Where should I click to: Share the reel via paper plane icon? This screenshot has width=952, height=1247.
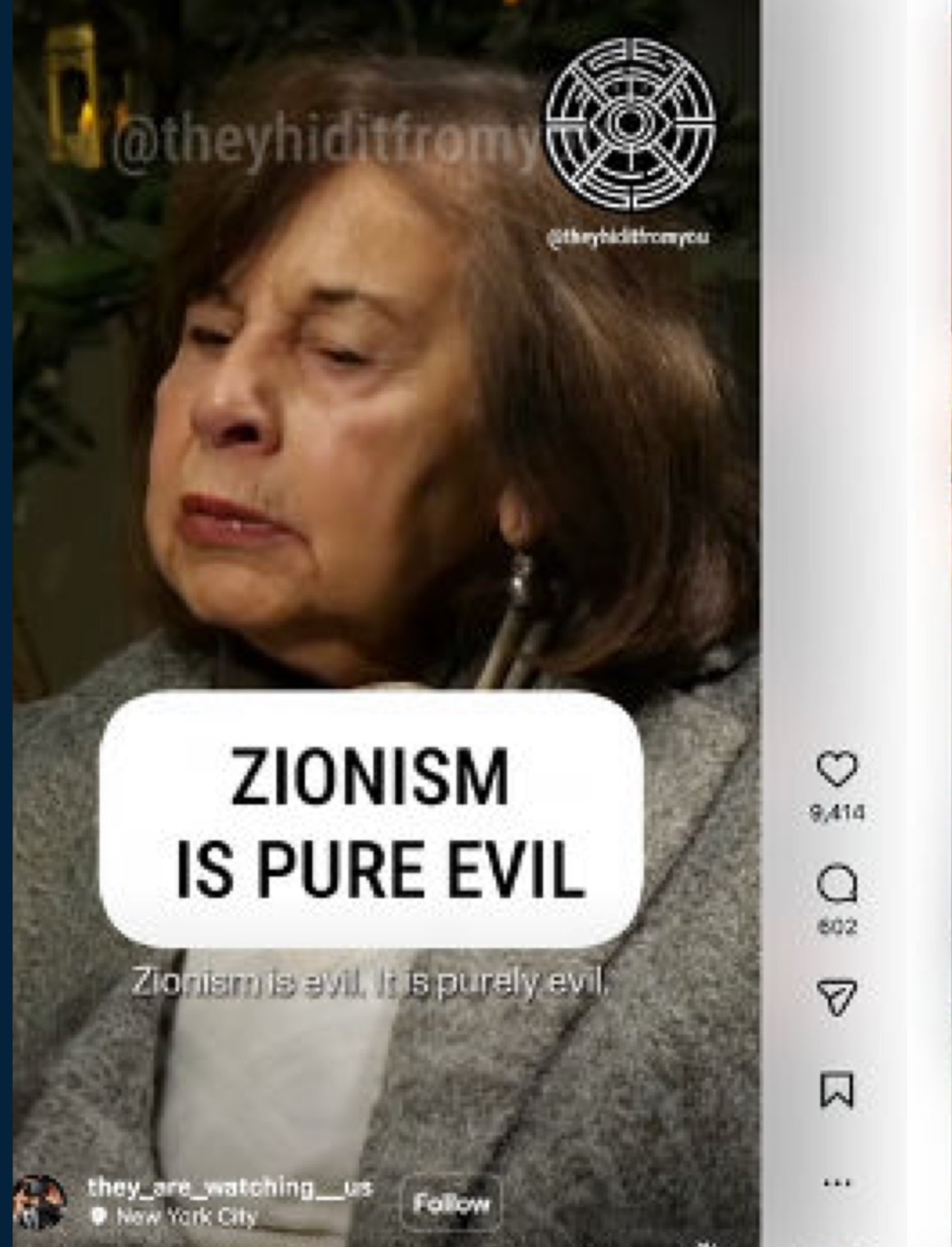pos(836,997)
